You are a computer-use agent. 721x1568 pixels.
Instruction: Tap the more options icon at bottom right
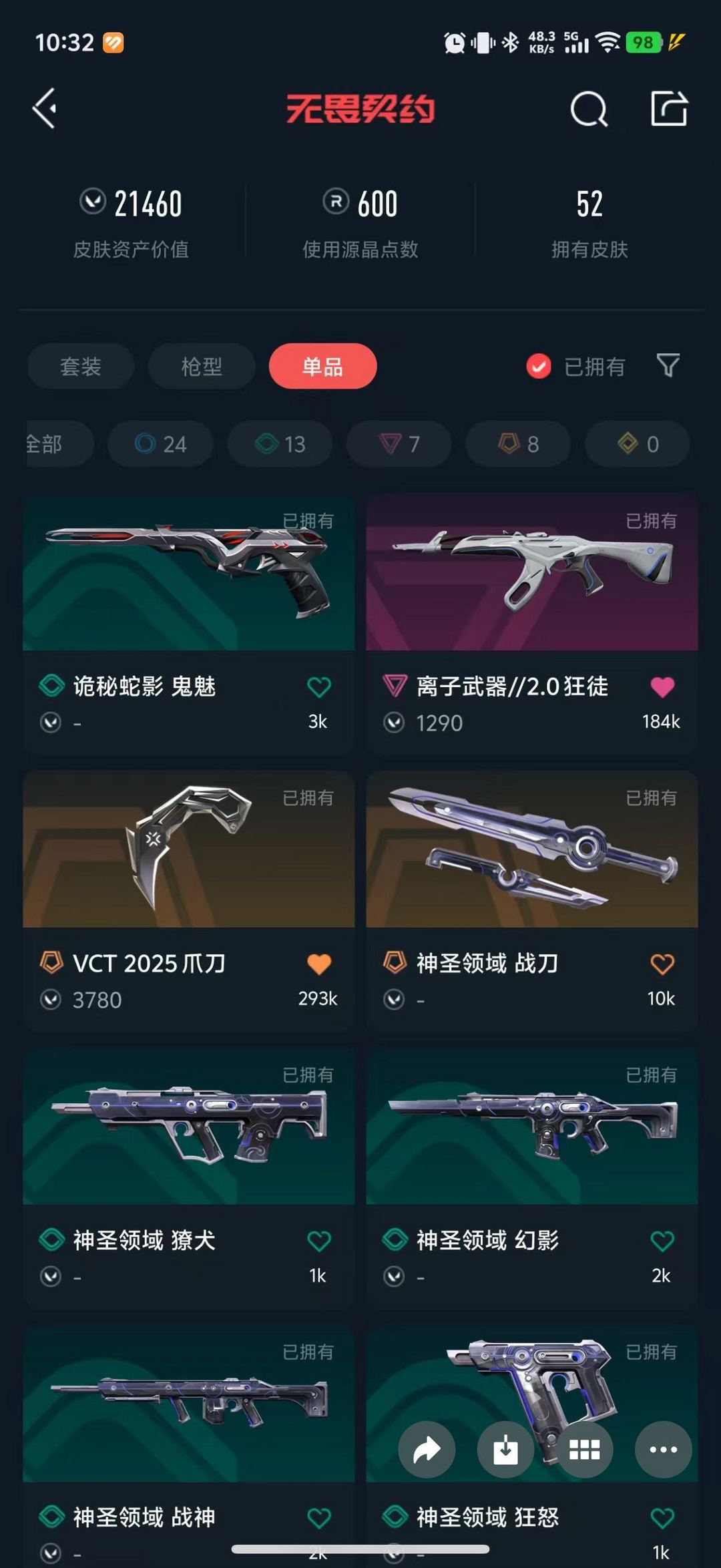pyautogui.click(x=663, y=1450)
